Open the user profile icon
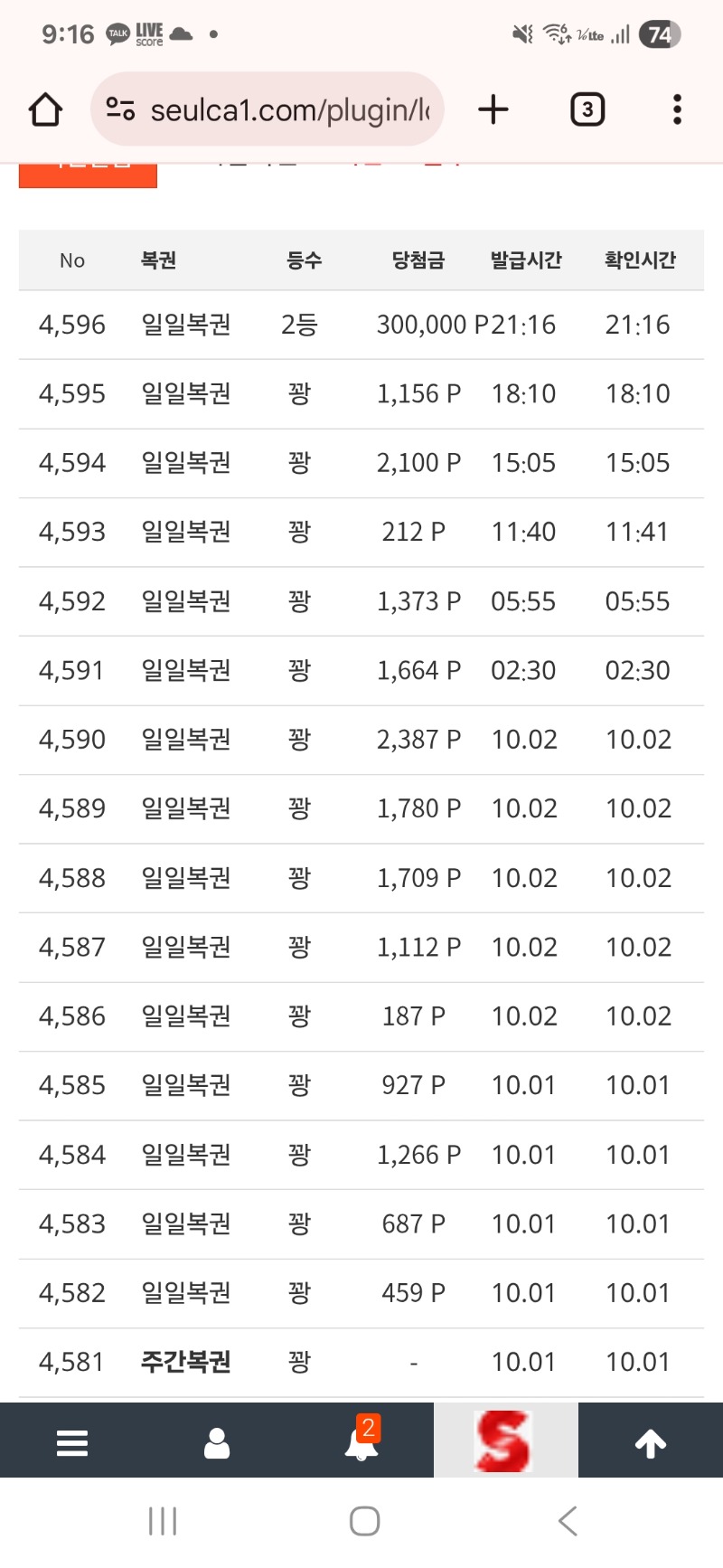Image resolution: width=723 pixels, height=1568 pixels. coord(217,1443)
